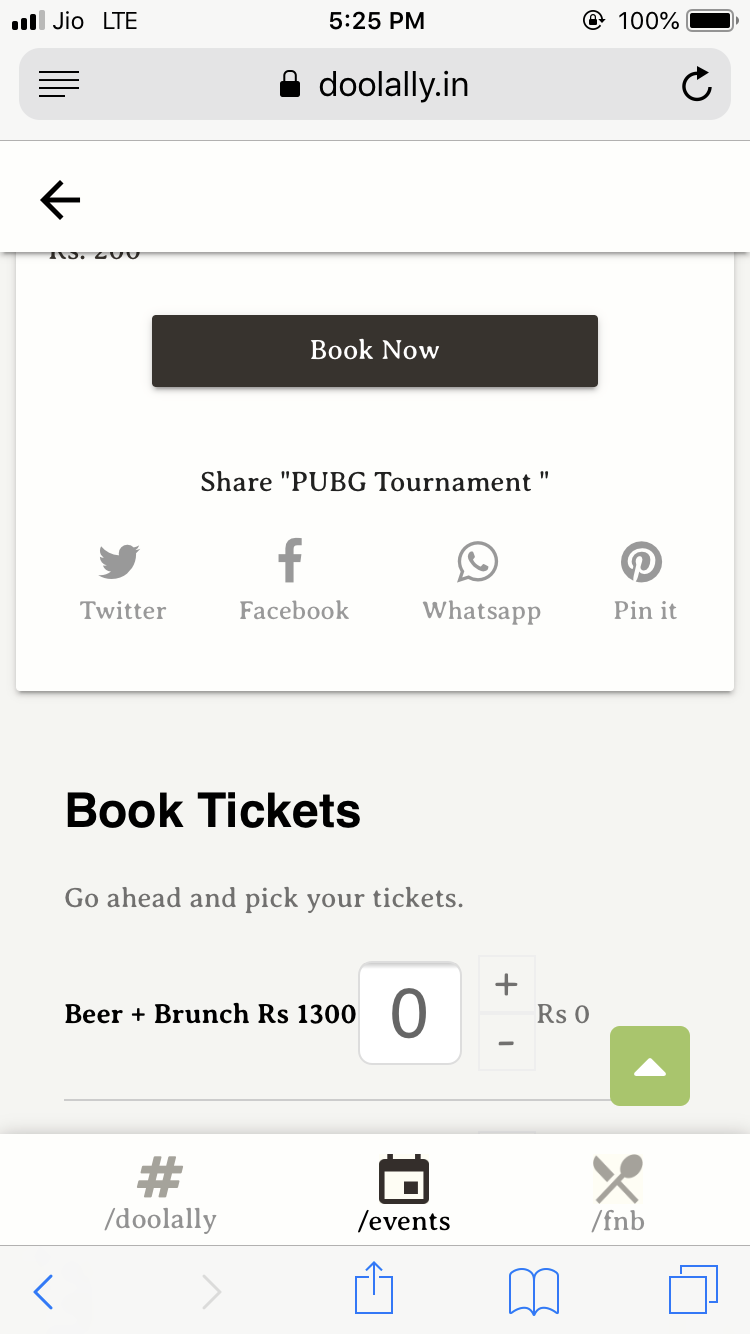Go back using the page's back arrow
This screenshot has width=750, height=1334.
pyautogui.click(x=60, y=200)
